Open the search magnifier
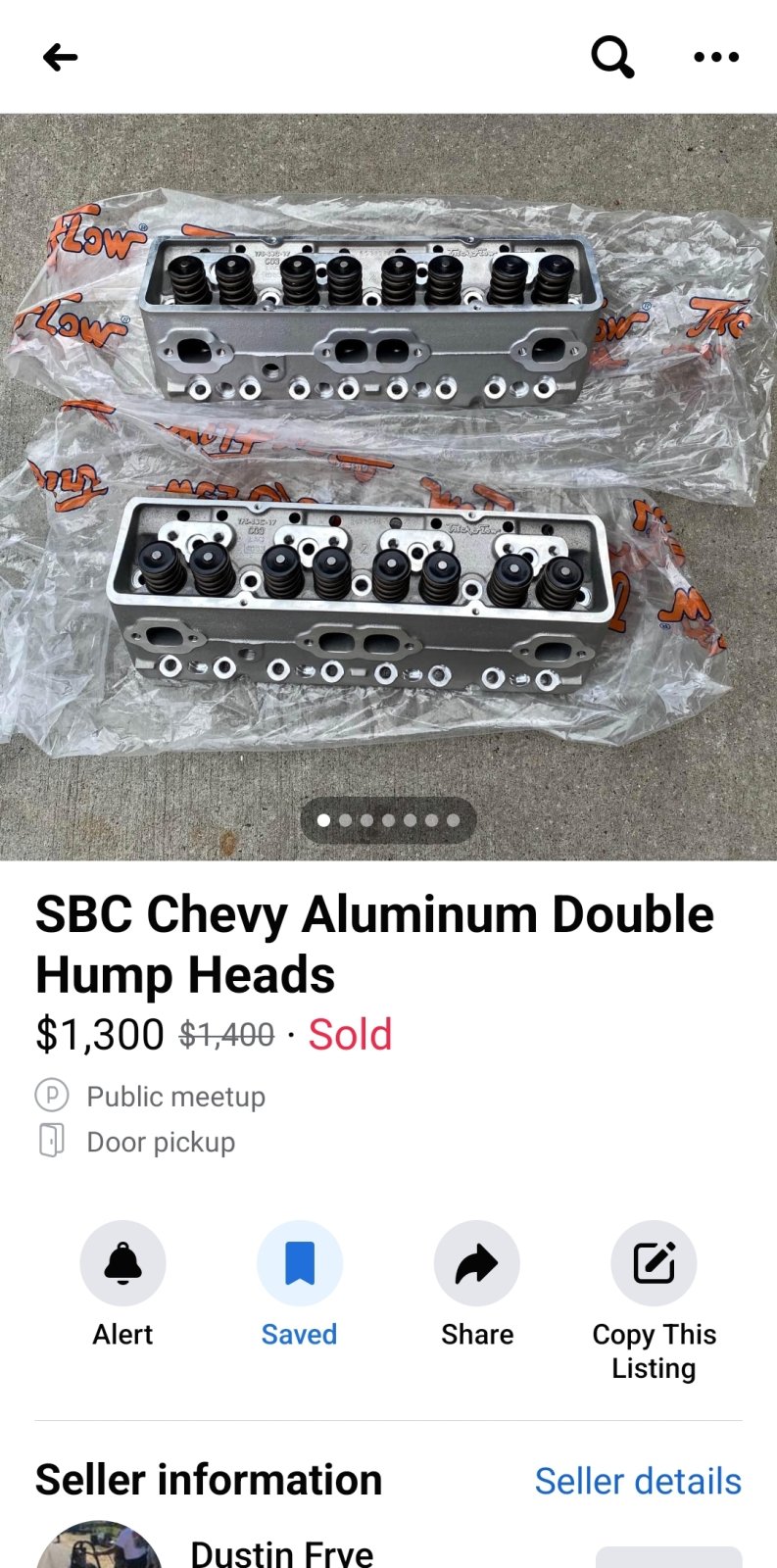Image resolution: width=777 pixels, height=1568 pixels. point(612,57)
